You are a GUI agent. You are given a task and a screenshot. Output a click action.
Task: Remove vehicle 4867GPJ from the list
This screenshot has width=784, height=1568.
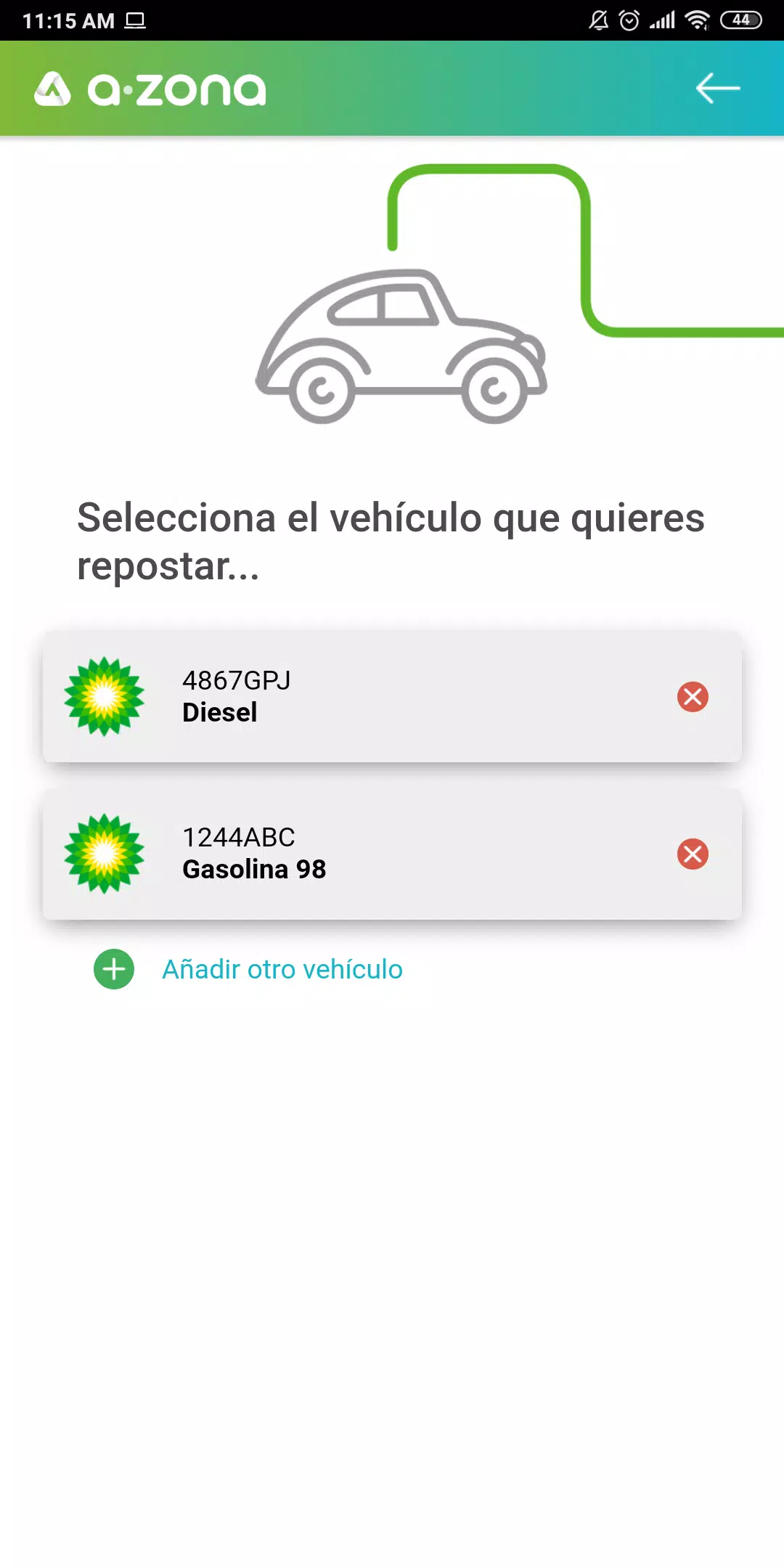pyautogui.click(x=693, y=697)
